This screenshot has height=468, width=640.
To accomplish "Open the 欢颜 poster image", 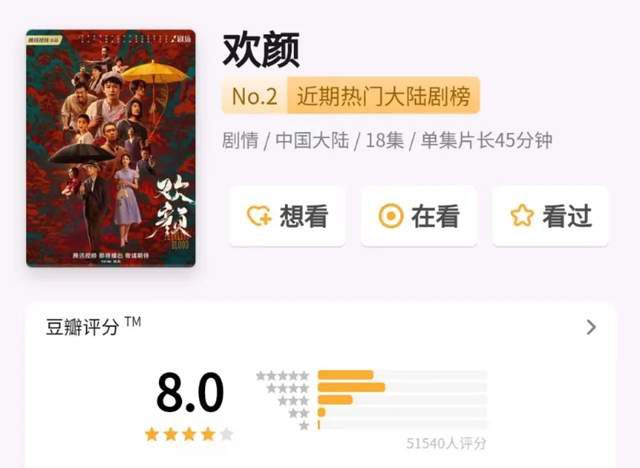I will (111, 148).
